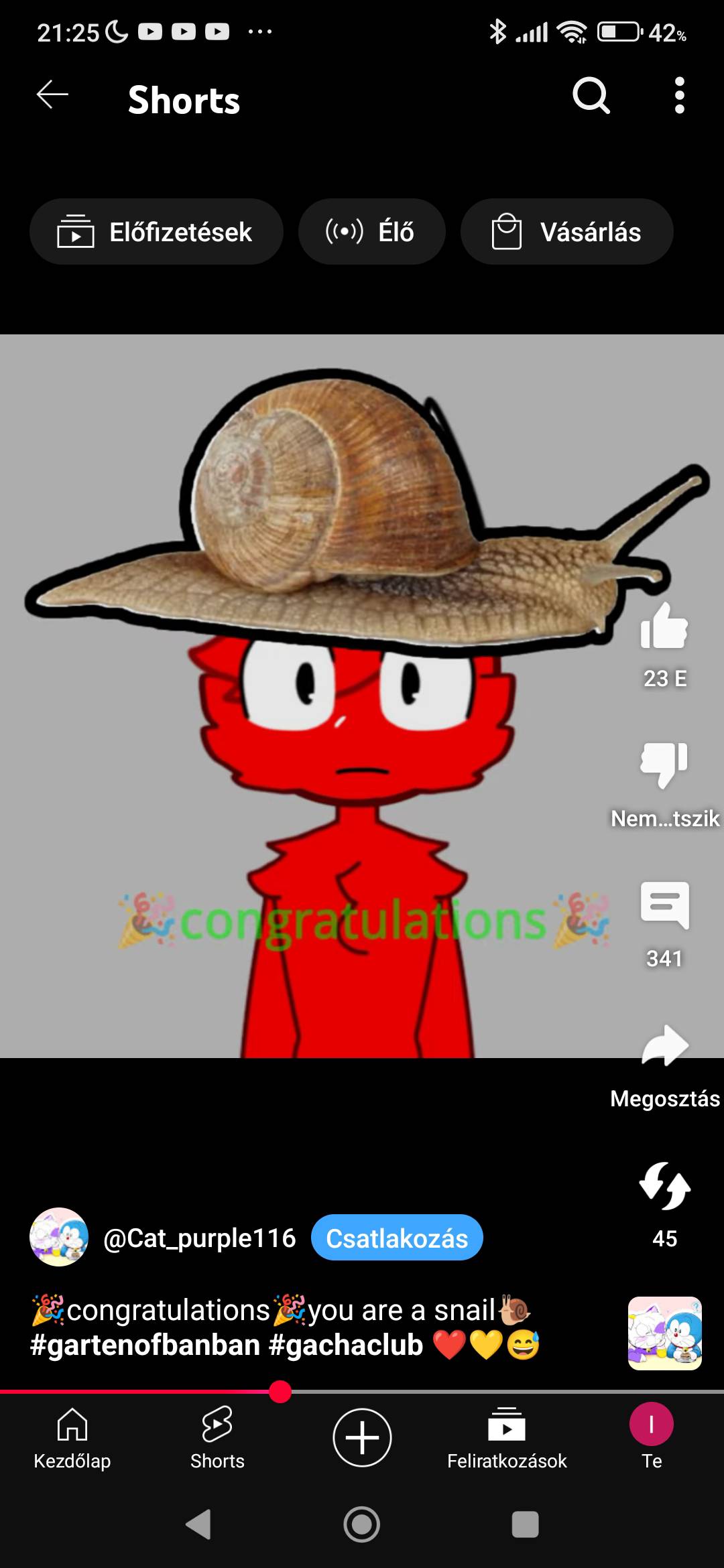
Task: Like this Short
Action: (x=664, y=627)
